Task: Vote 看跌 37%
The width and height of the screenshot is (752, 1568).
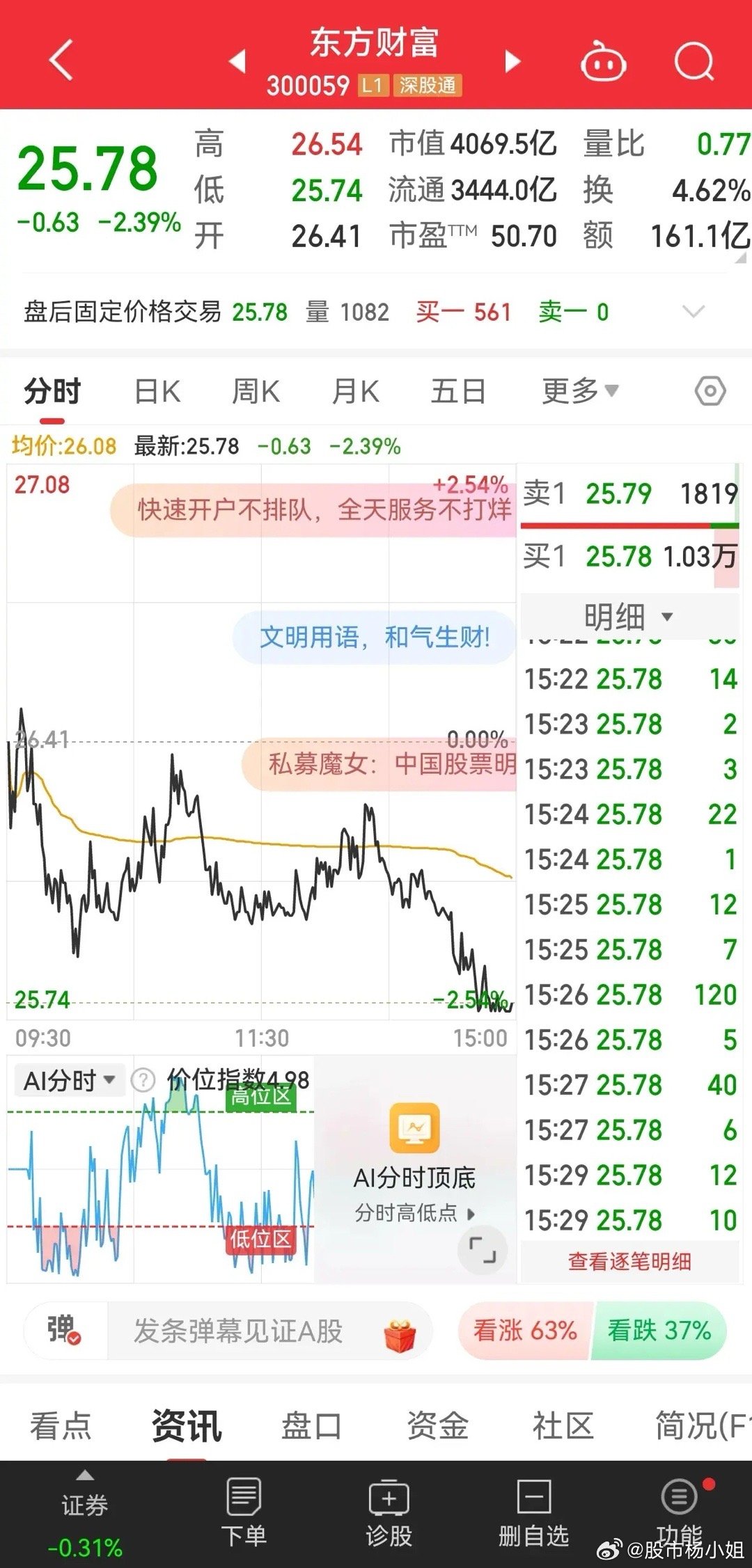Action: point(659,1331)
